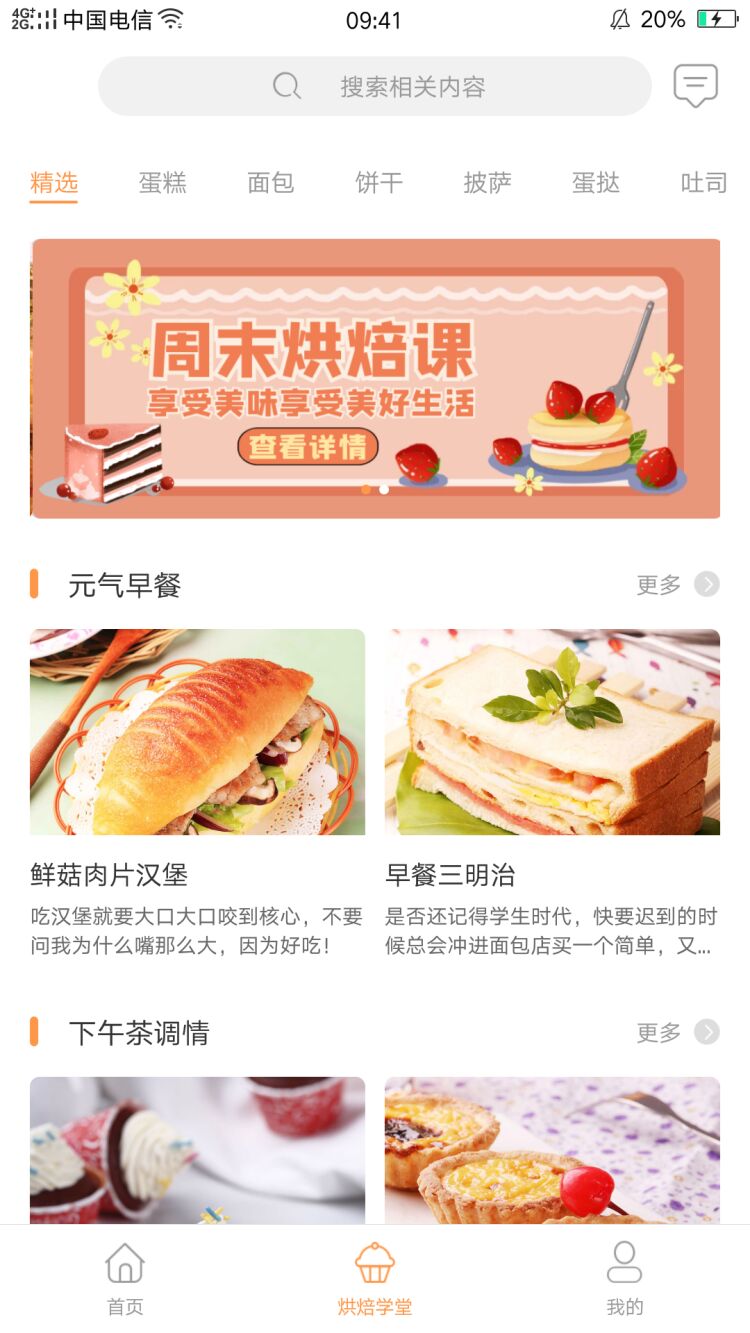Viewport: 750px width, 1333px height.
Task: Tap the search input field 搜索相关内容
Action: pyautogui.click(x=410, y=85)
